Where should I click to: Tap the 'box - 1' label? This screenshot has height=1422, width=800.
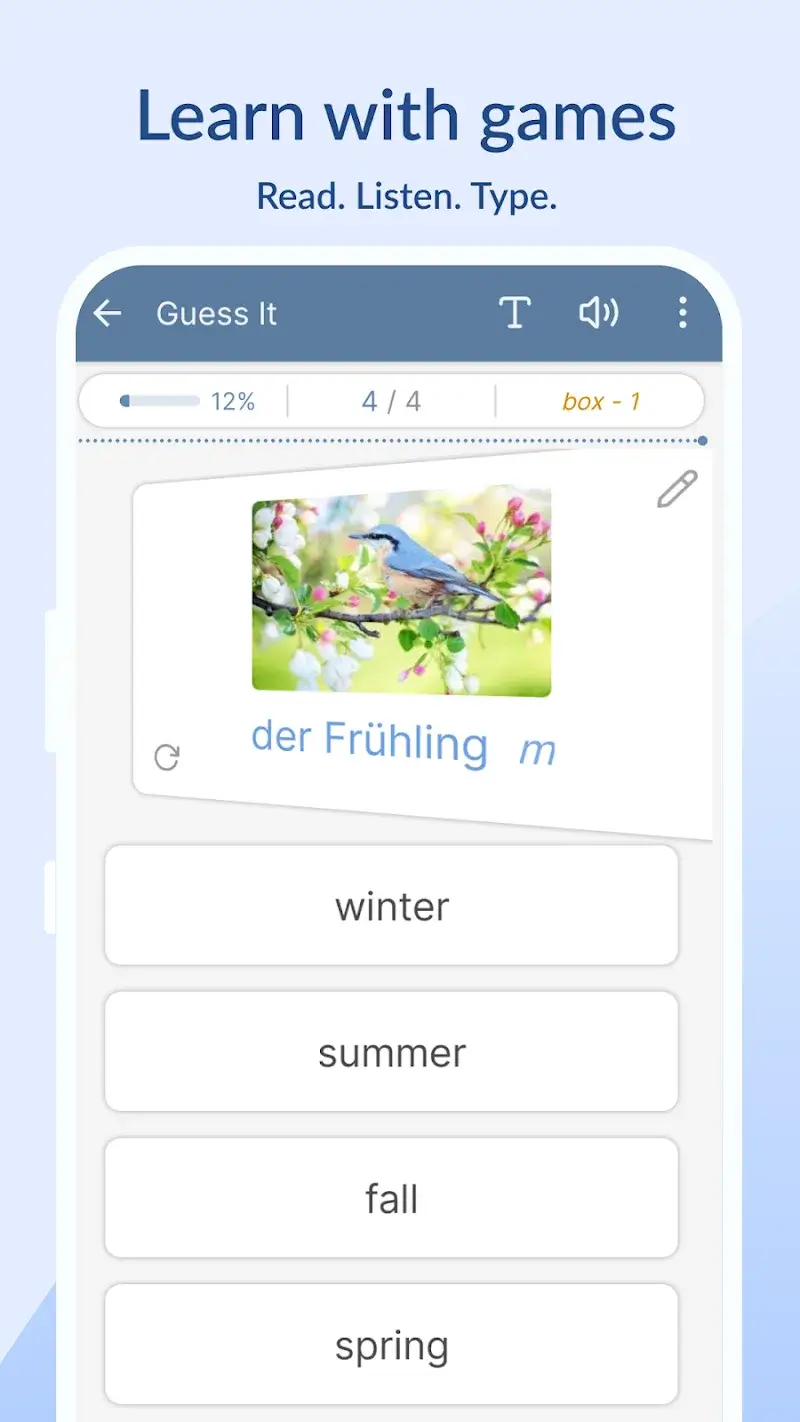[x=602, y=401]
